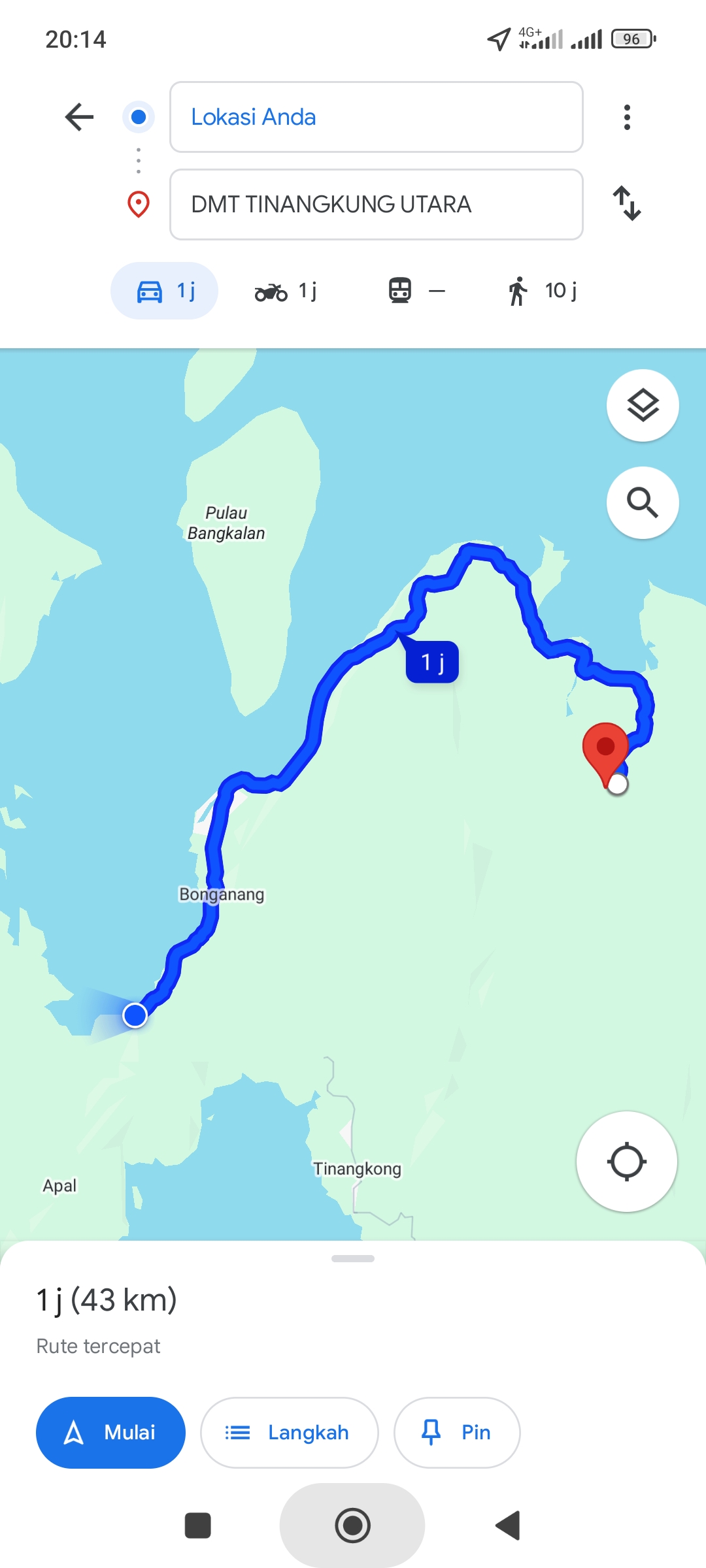Switch to motorcycle travel mode
The width and height of the screenshot is (706, 1568).
point(286,291)
